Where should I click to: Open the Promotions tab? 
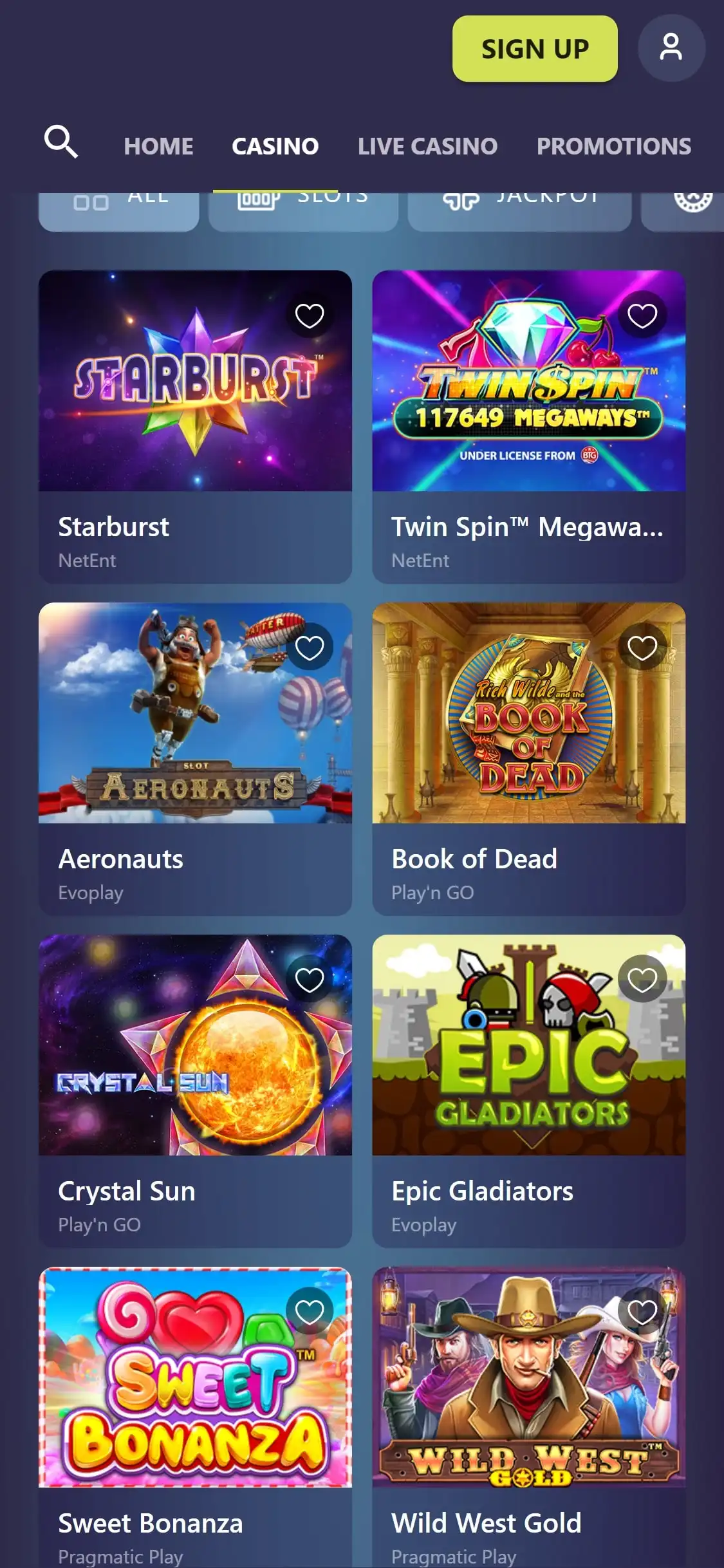coord(613,146)
